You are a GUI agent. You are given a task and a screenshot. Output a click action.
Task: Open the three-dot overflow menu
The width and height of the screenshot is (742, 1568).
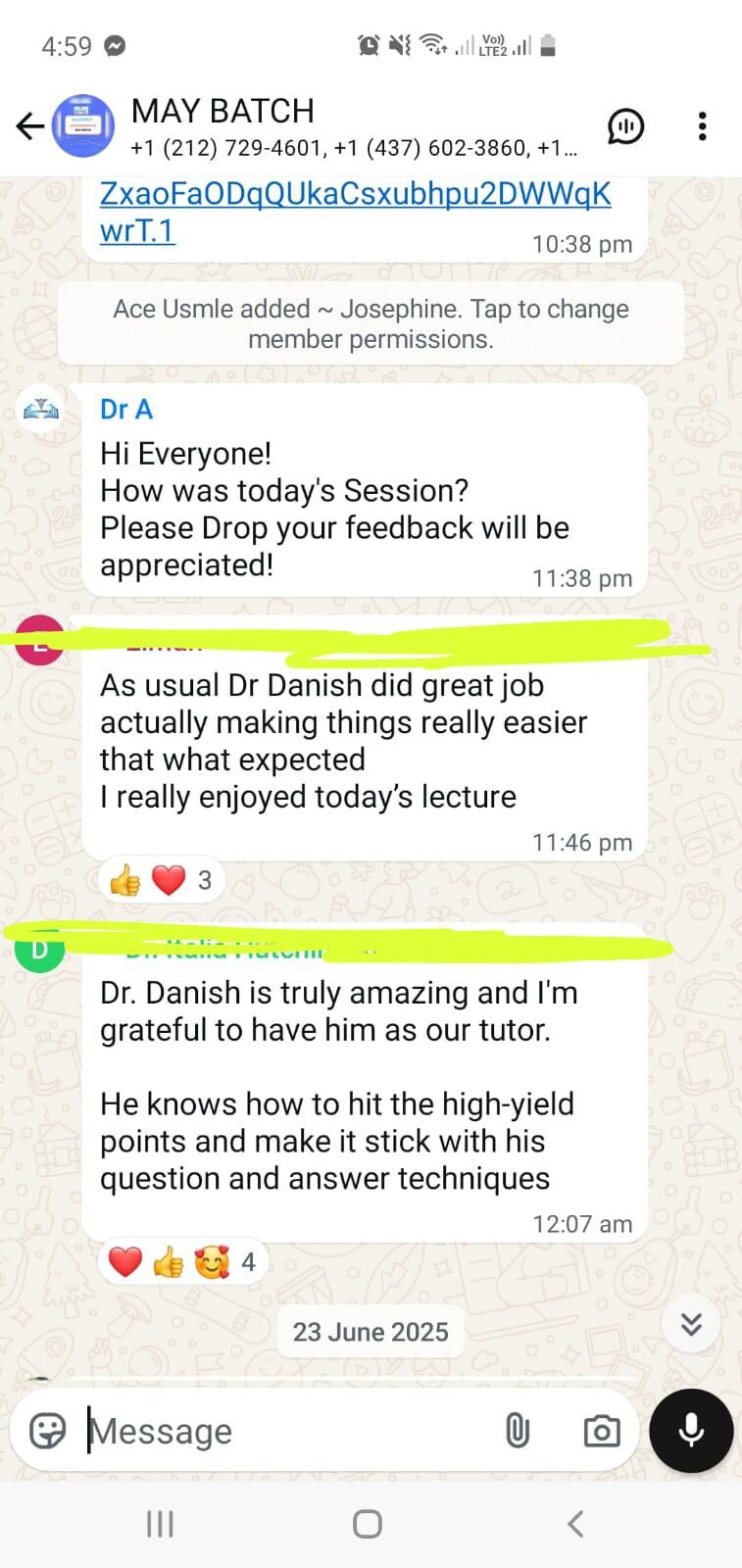pos(702,126)
